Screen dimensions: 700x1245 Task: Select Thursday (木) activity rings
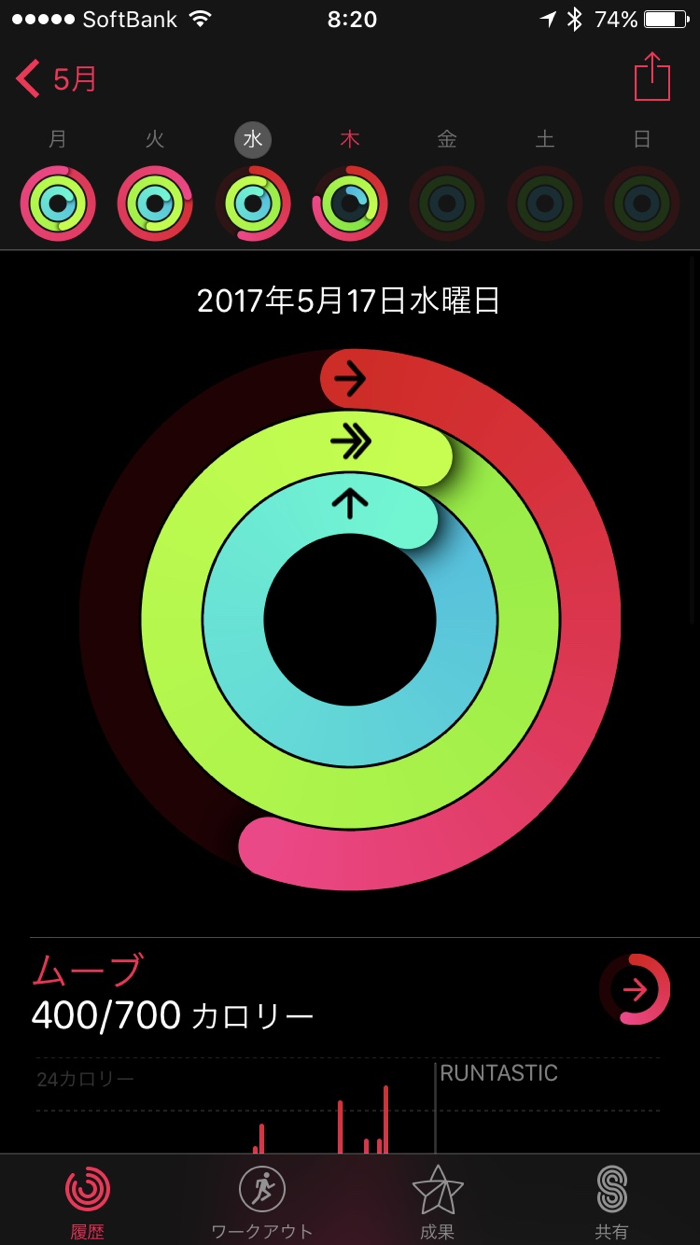click(x=350, y=203)
